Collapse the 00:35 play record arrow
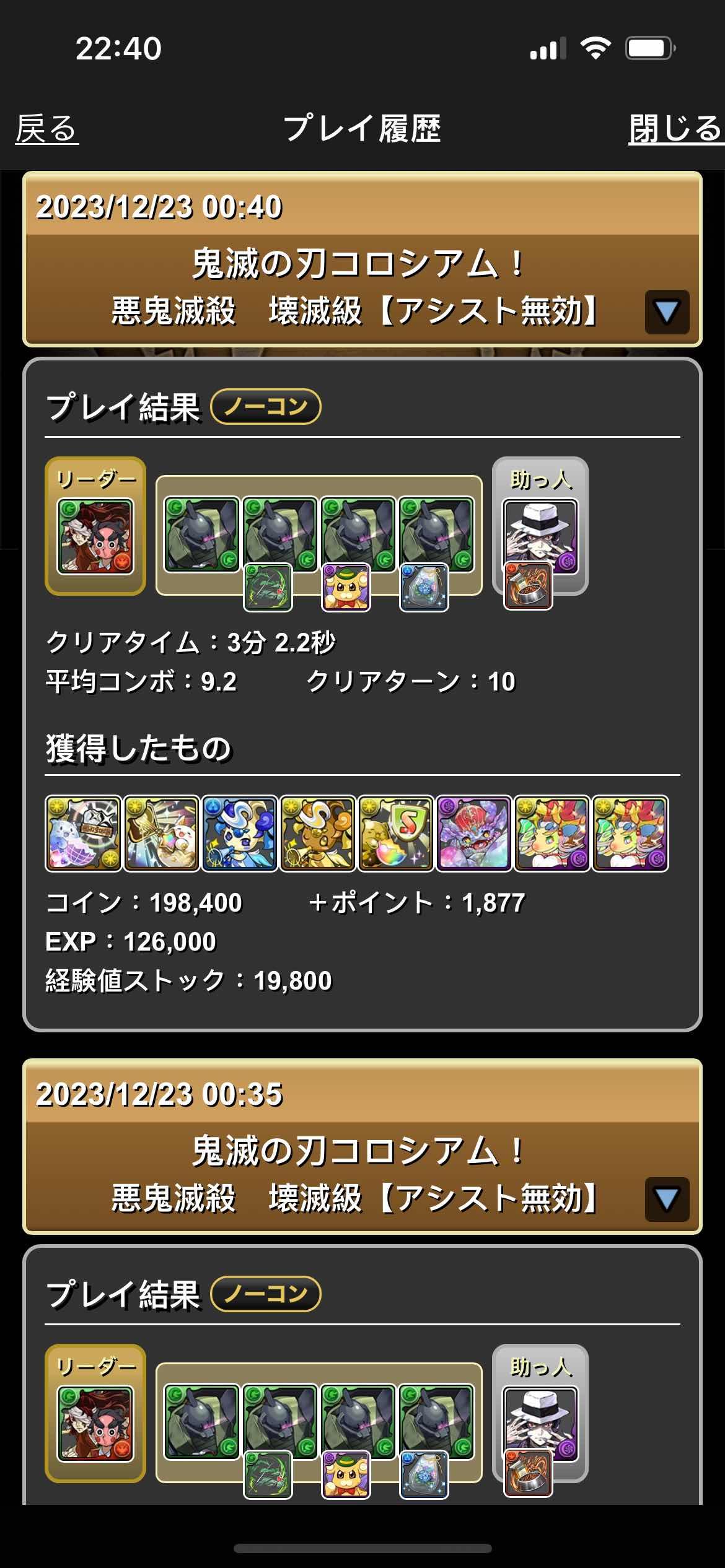Screen dimensions: 725x1568 667,1199
